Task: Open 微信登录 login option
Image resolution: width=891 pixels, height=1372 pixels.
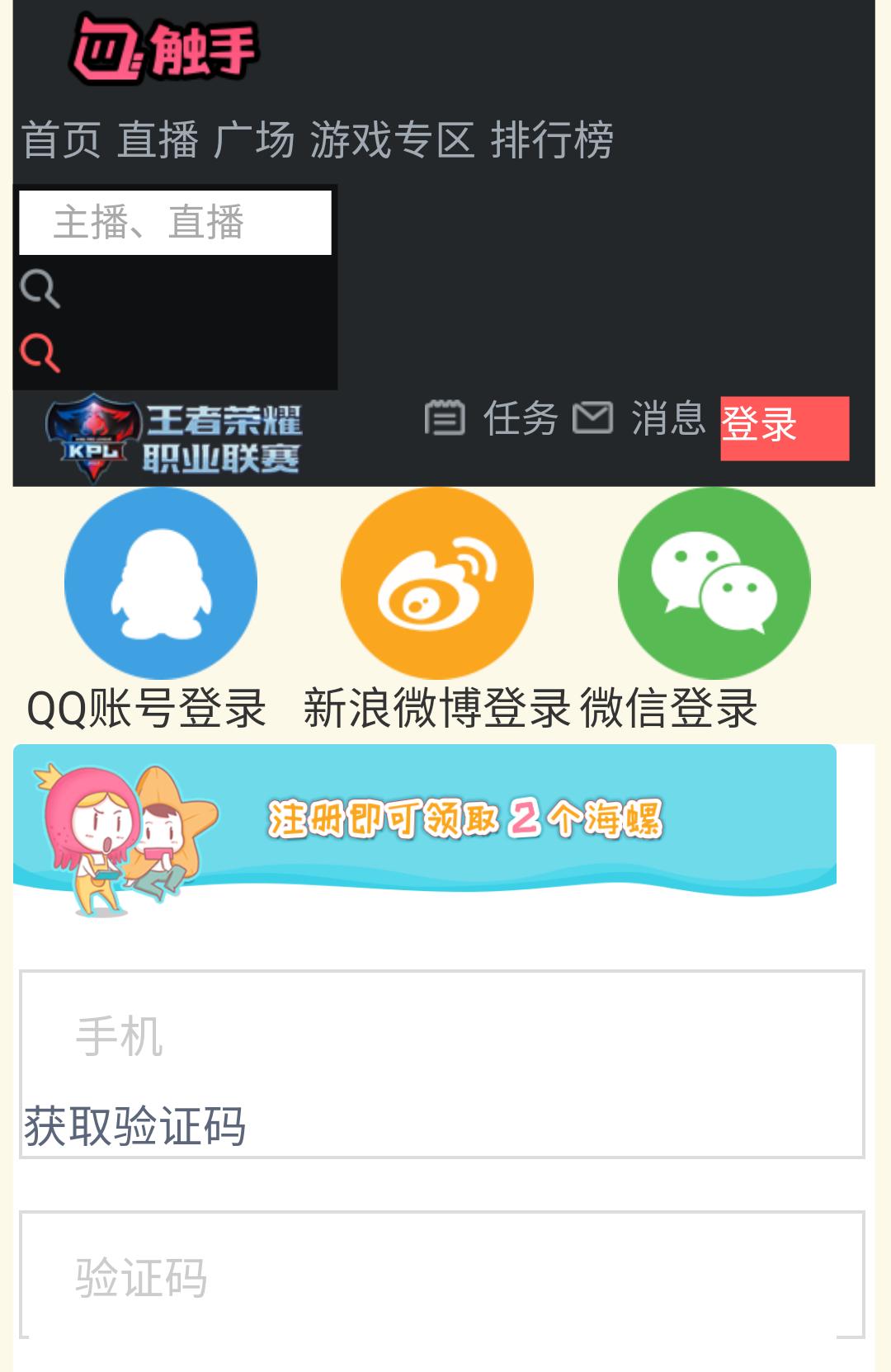Action: [x=672, y=707]
